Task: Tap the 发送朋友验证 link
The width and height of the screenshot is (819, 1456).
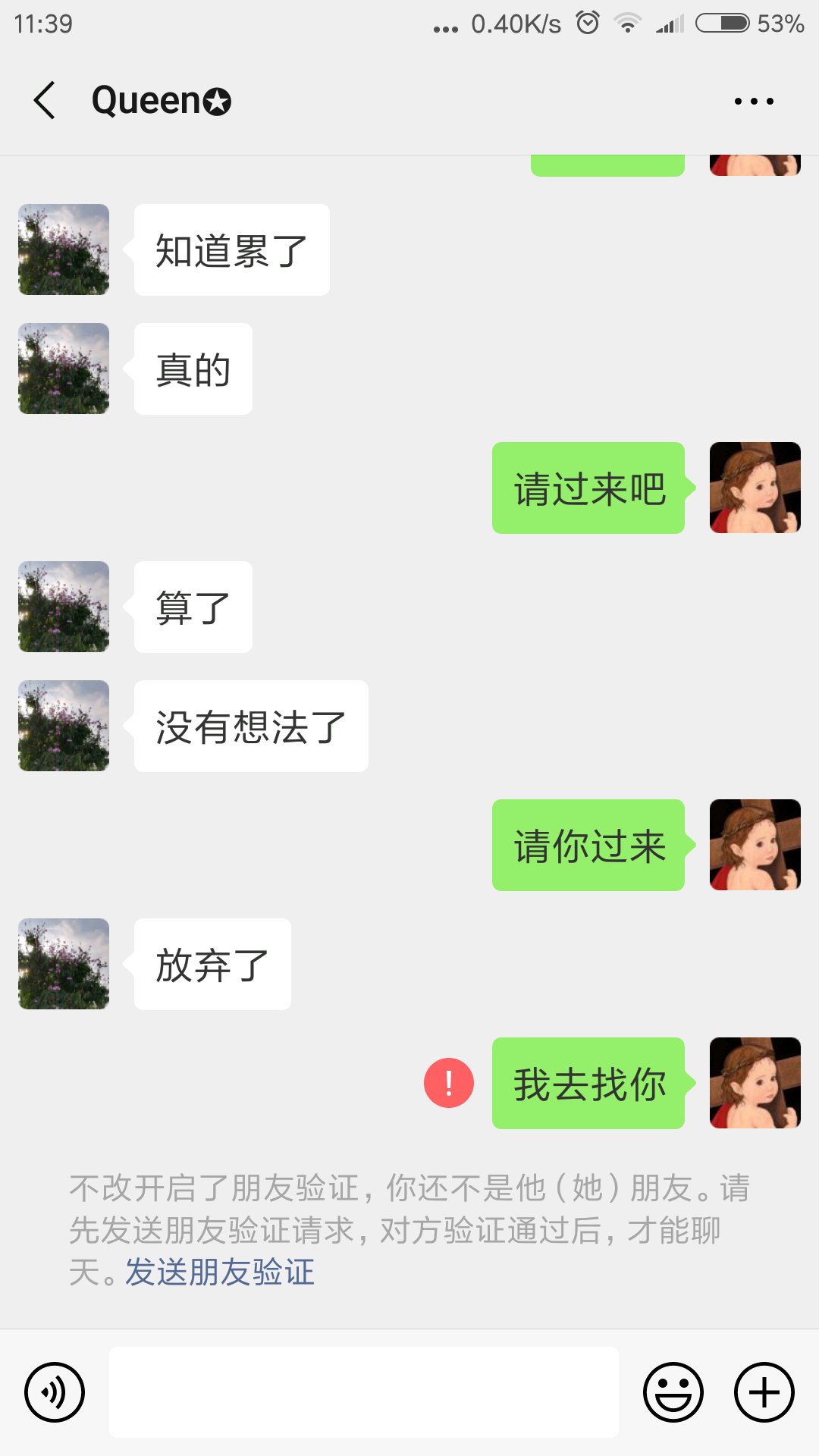Action: [x=220, y=1272]
